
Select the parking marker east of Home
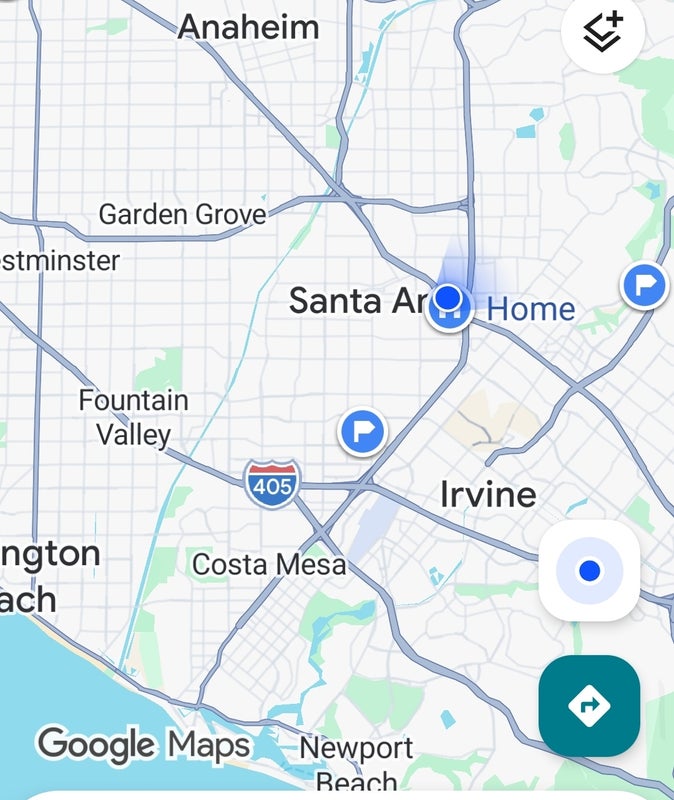[644, 286]
